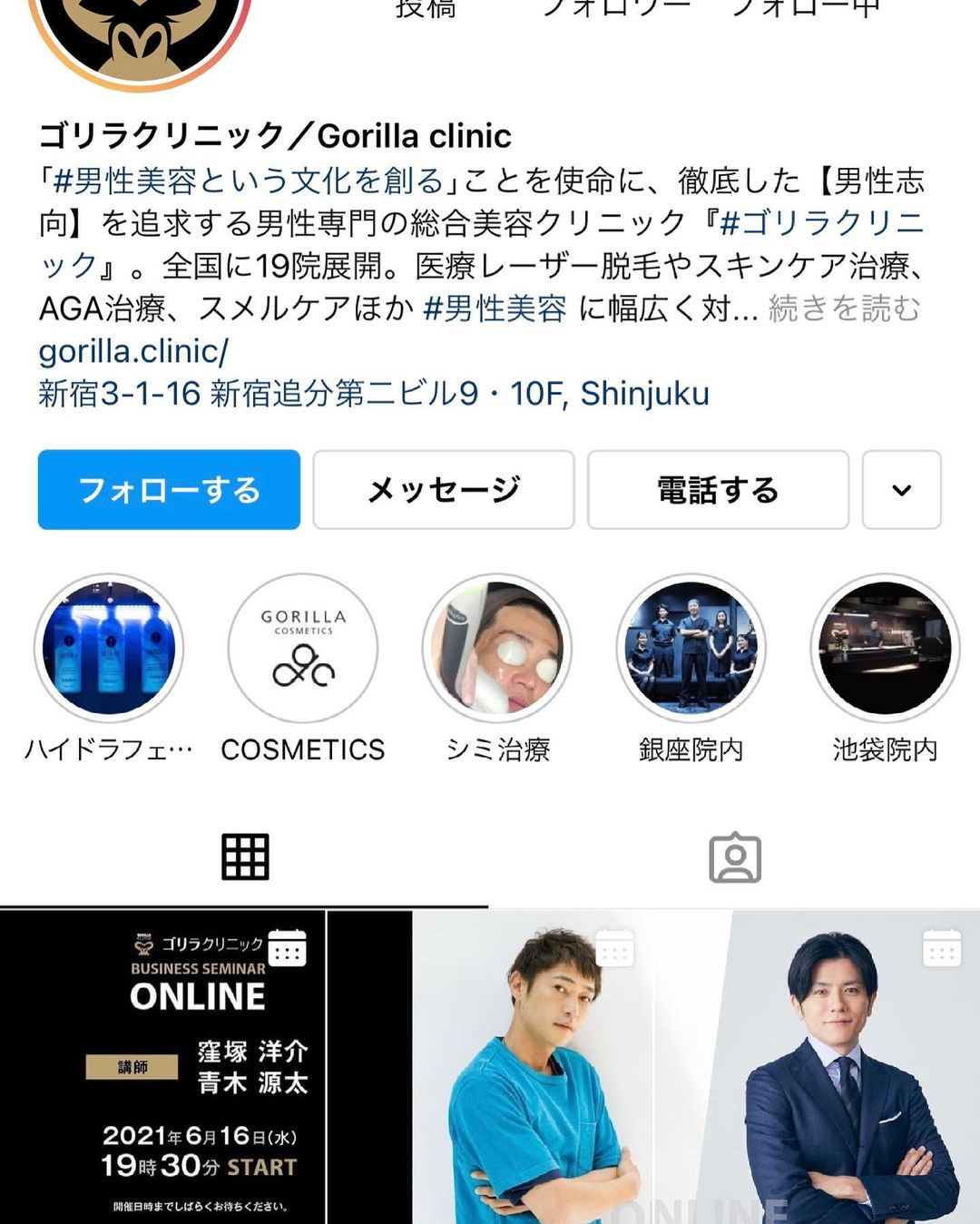The width and height of the screenshot is (980, 1224).
Task: Open the gorilla.clinic/ website link
Action: (133, 351)
